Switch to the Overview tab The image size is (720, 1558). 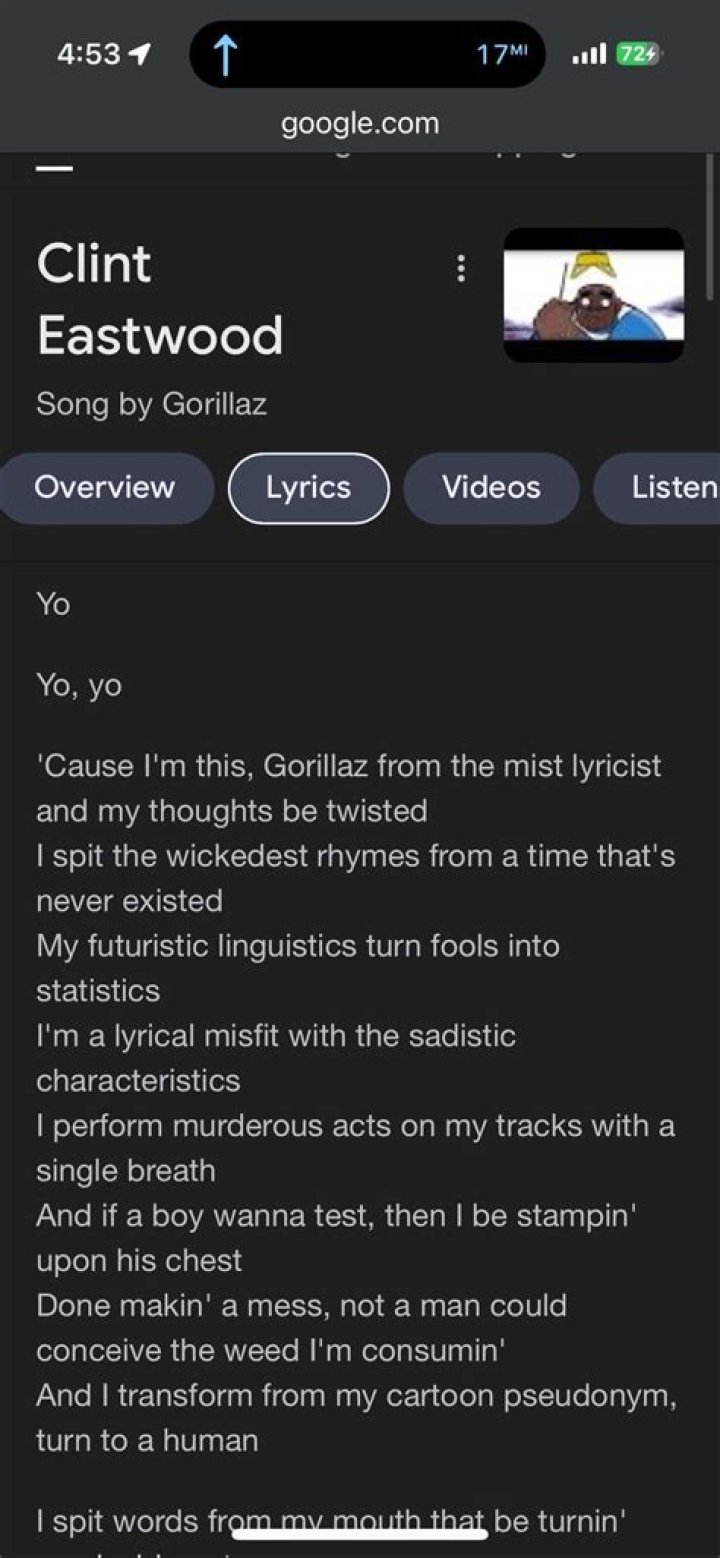click(x=104, y=488)
